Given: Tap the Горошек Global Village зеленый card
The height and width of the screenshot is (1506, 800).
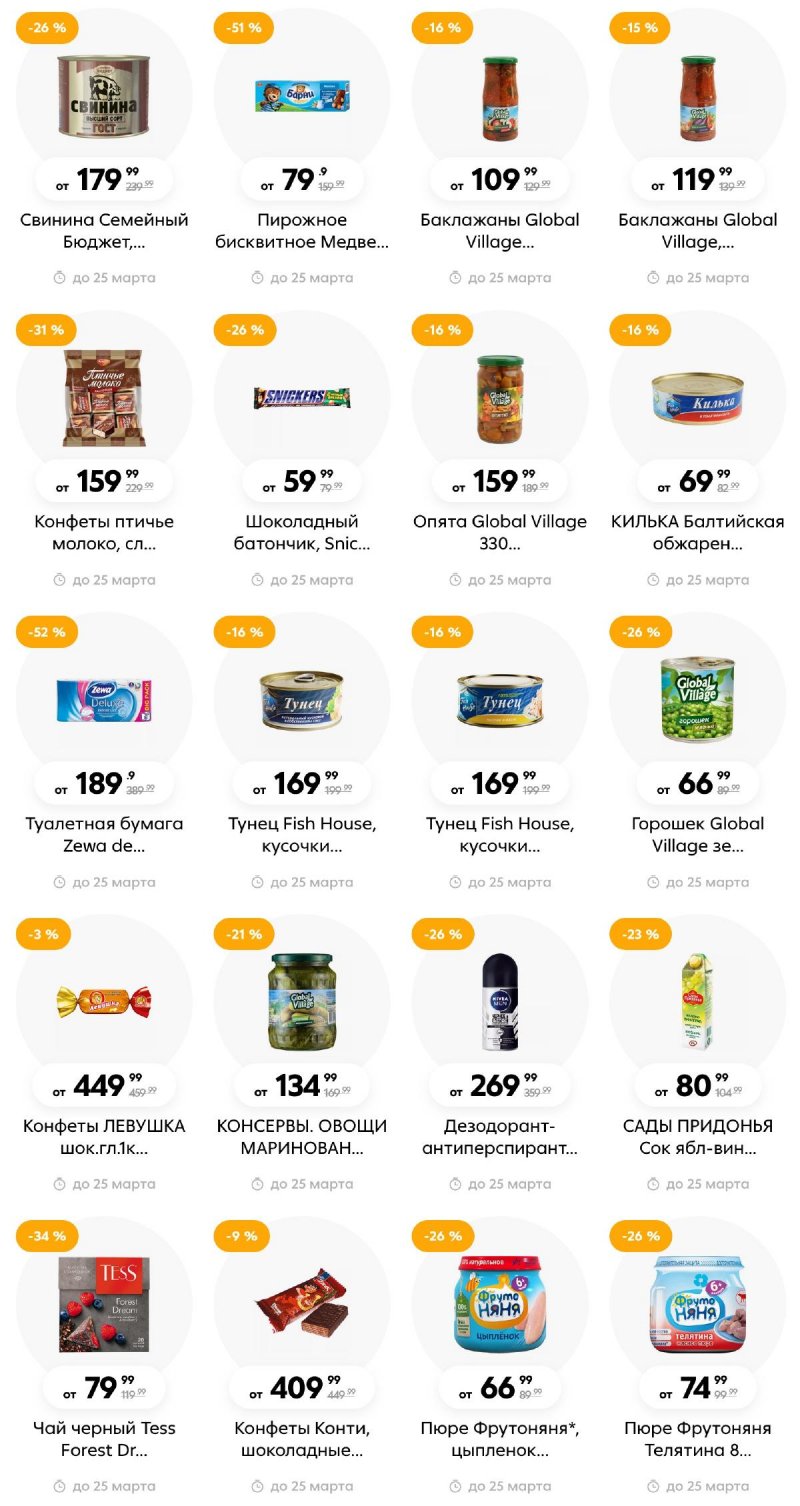Looking at the screenshot, I should click(x=698, y=700).
